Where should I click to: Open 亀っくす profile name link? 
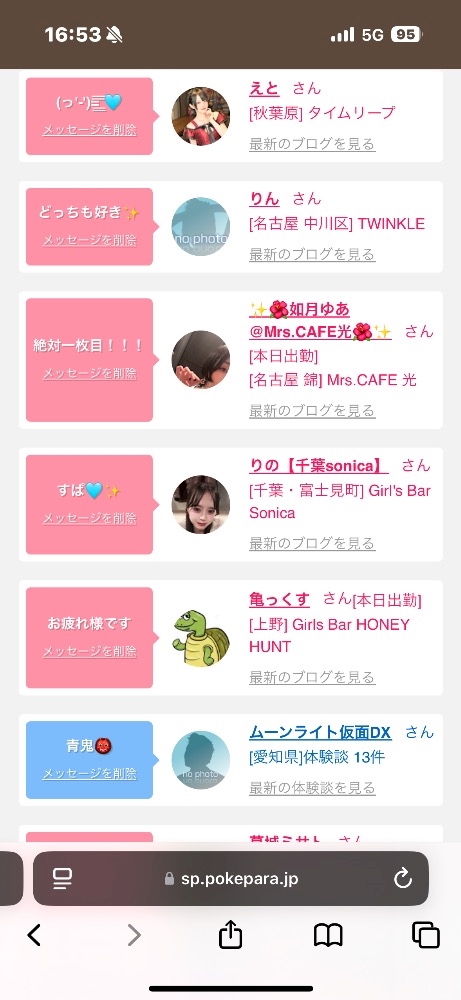pos(279,600)
